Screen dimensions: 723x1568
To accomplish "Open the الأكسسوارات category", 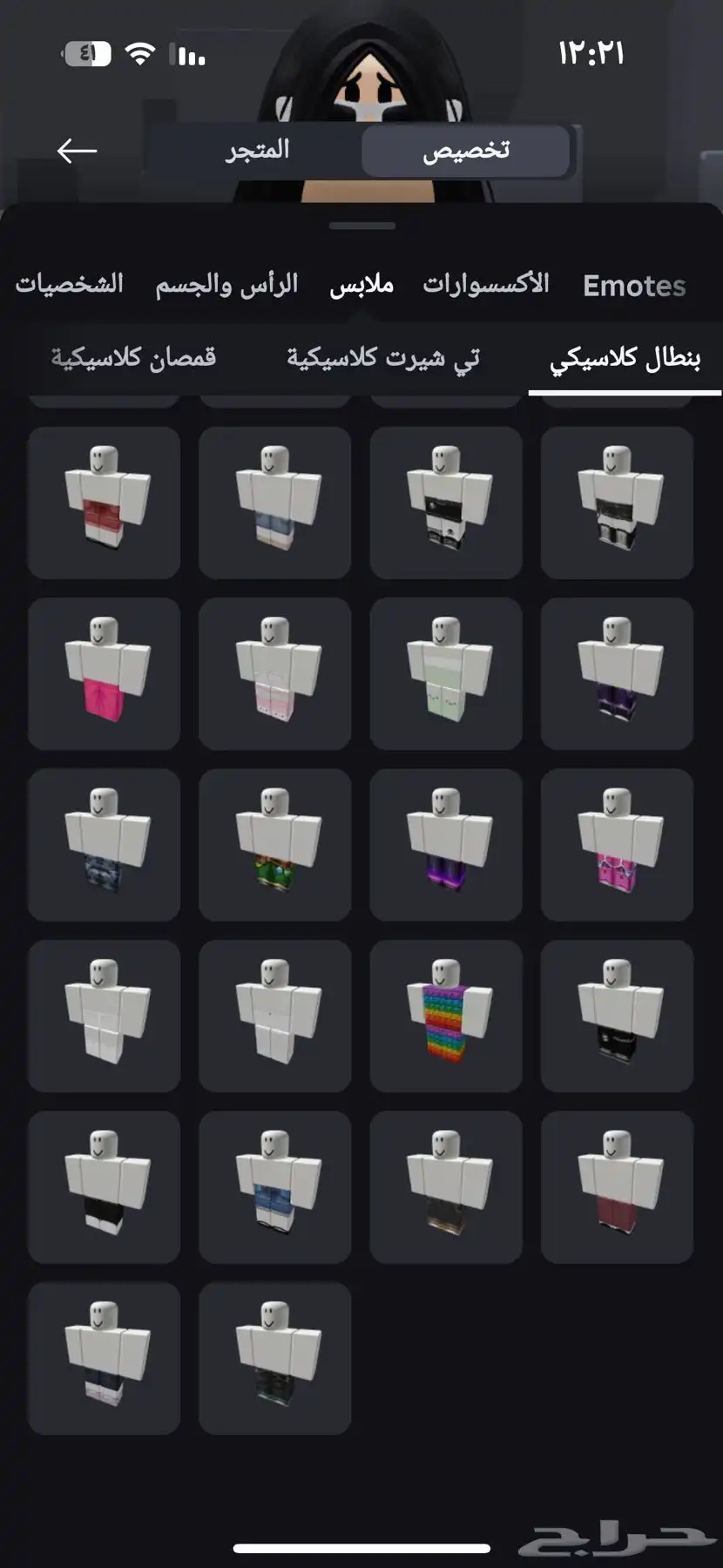I will pyautogui.click(x=486, y=284).
